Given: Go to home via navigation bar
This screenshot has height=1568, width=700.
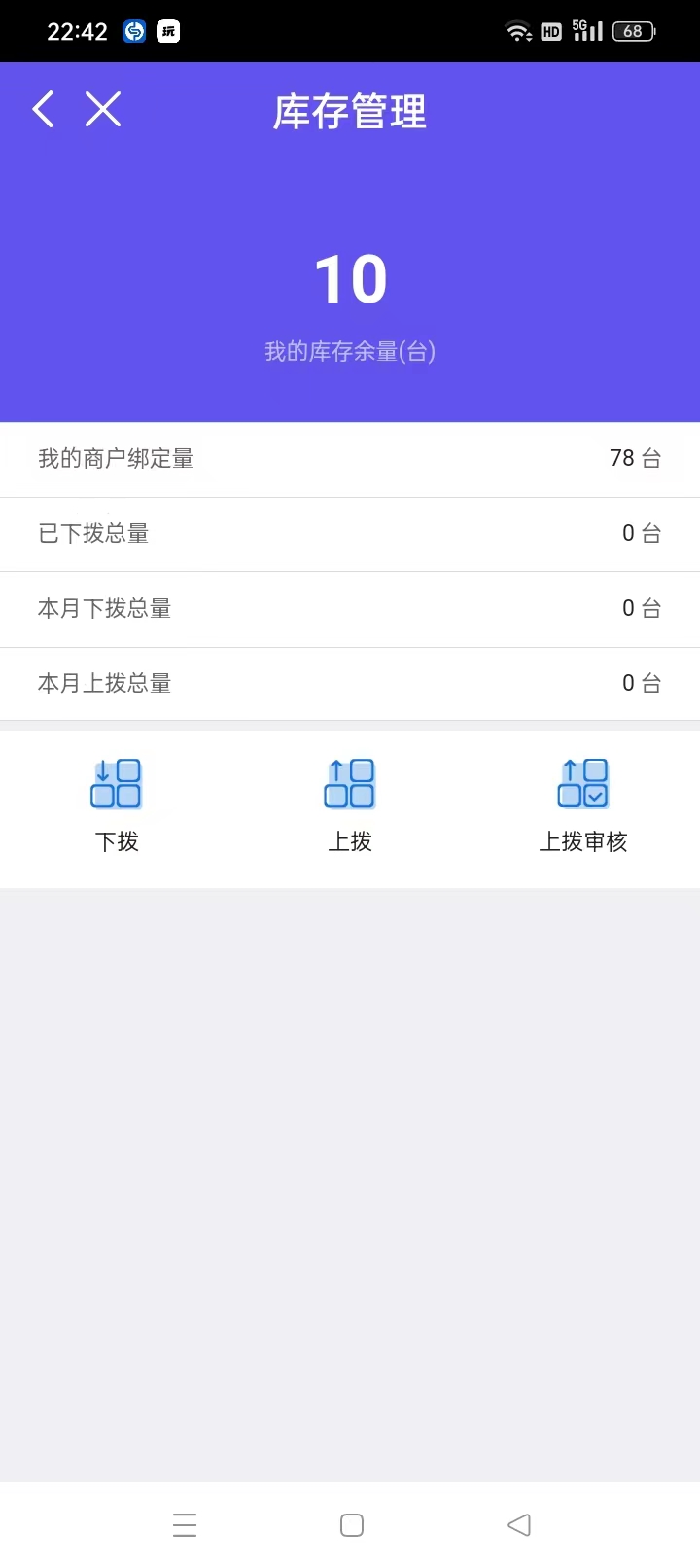Looking at the screenshot, I should pos(352,1524).
